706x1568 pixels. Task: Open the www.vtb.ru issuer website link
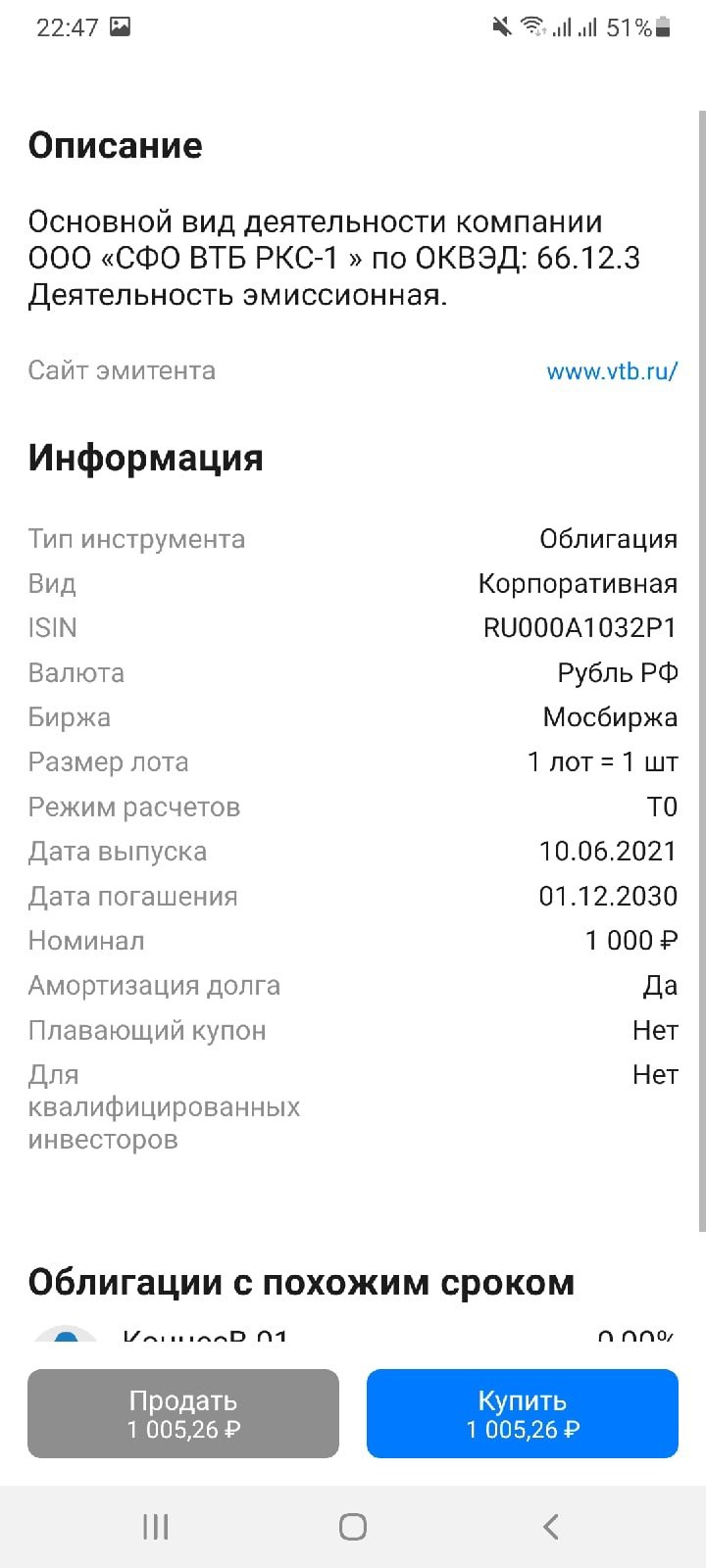coord(611,370)
